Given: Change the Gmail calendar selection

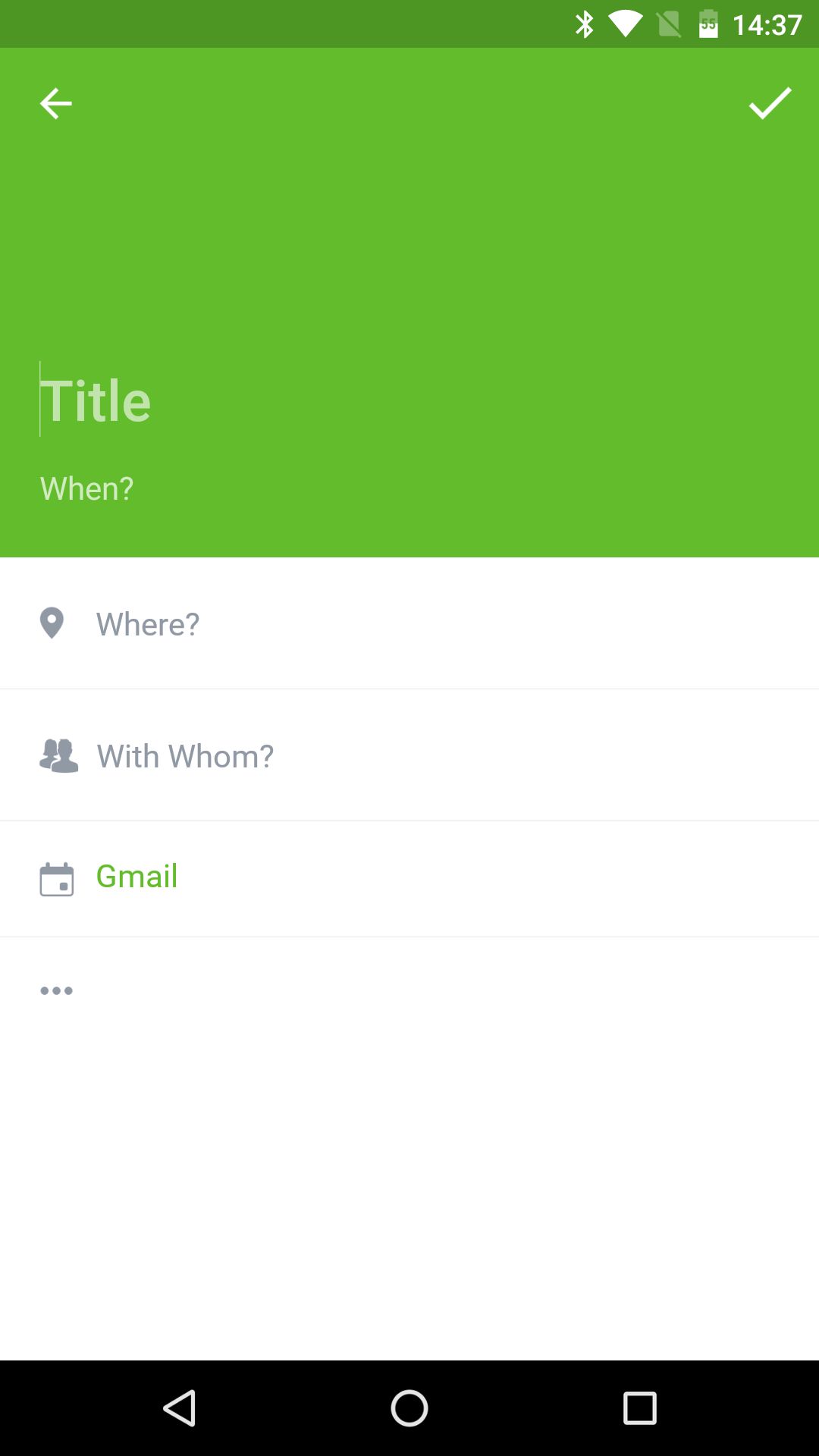Looking at the screenshot, I should [x=409, y=880].
